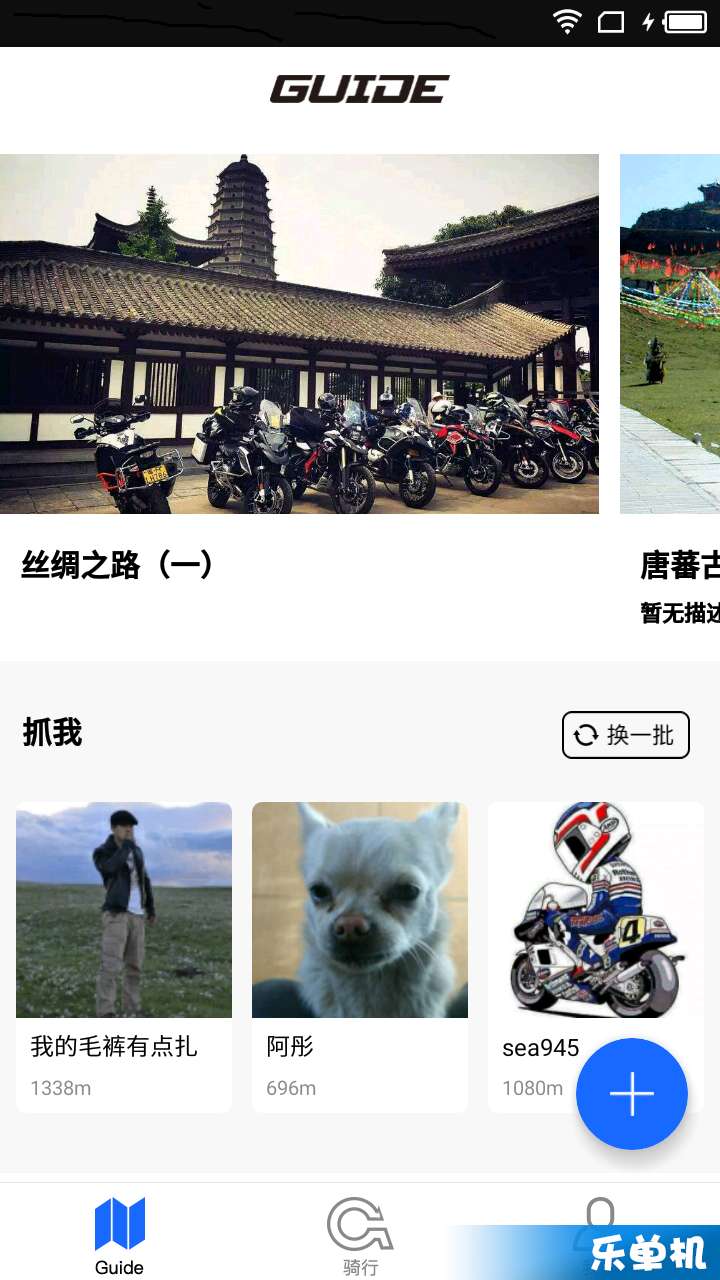Screen dimensions: 720x1280
Task: Refresh riders with 换一批 button
Action: 625,735
